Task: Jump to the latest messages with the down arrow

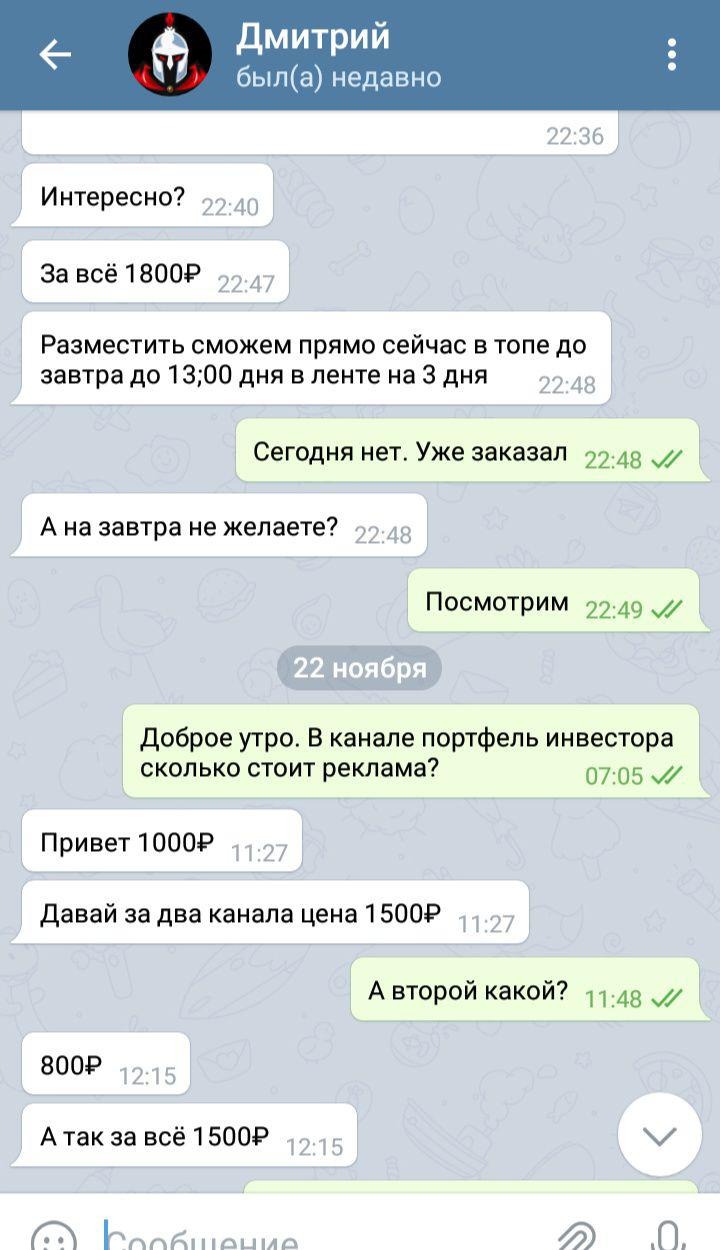Action: tap(659, 1135)
